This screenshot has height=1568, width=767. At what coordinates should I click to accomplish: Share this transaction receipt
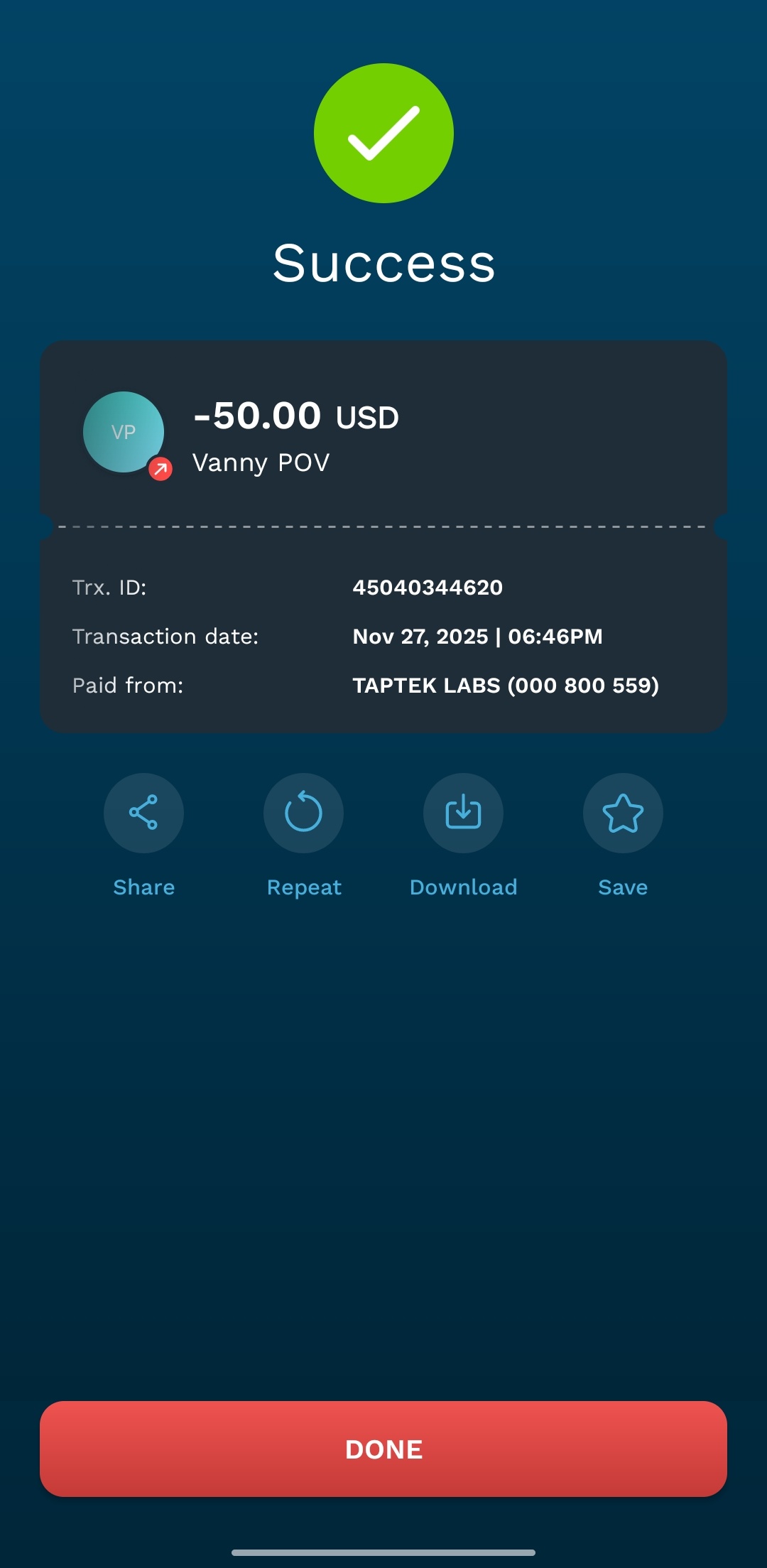143,813
